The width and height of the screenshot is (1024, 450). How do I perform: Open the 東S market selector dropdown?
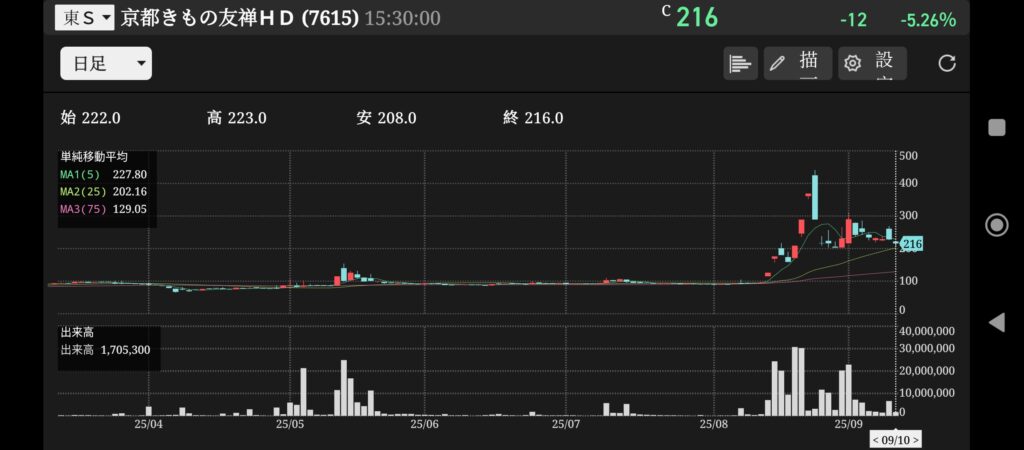pos(84,17)
